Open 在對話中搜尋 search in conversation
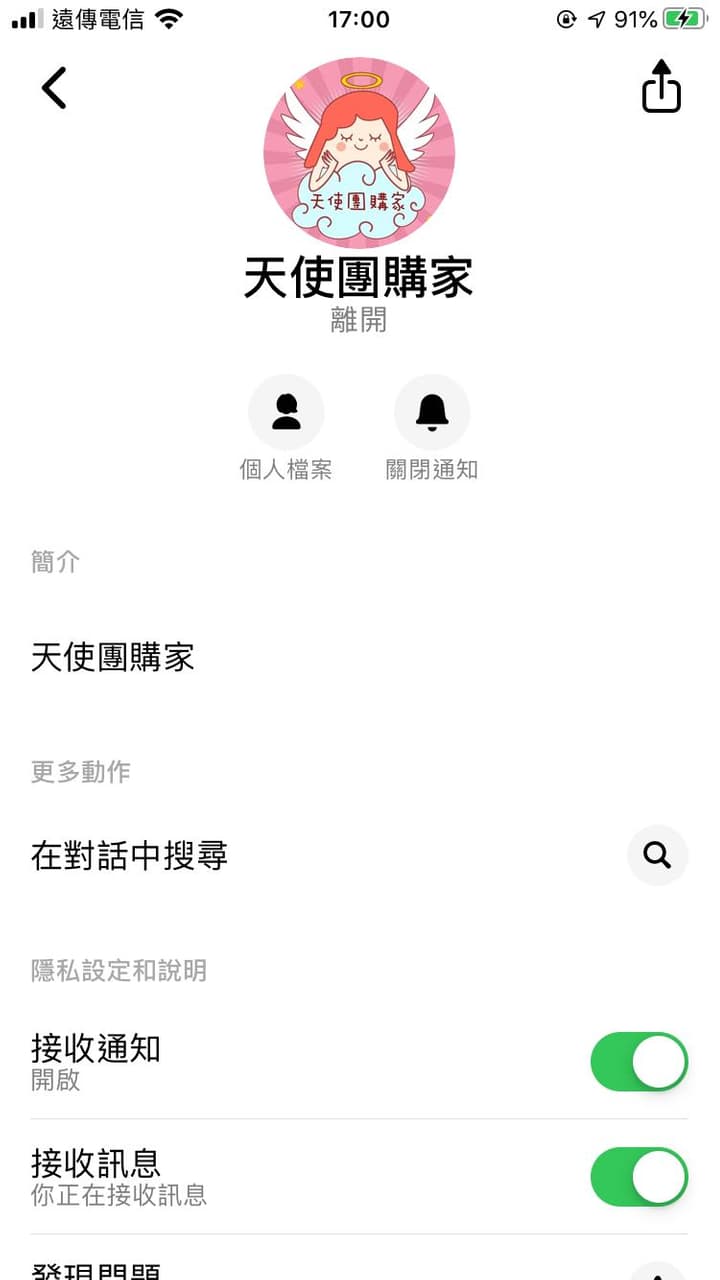Viewport: 720px width, 1280px height. [657, 855]
